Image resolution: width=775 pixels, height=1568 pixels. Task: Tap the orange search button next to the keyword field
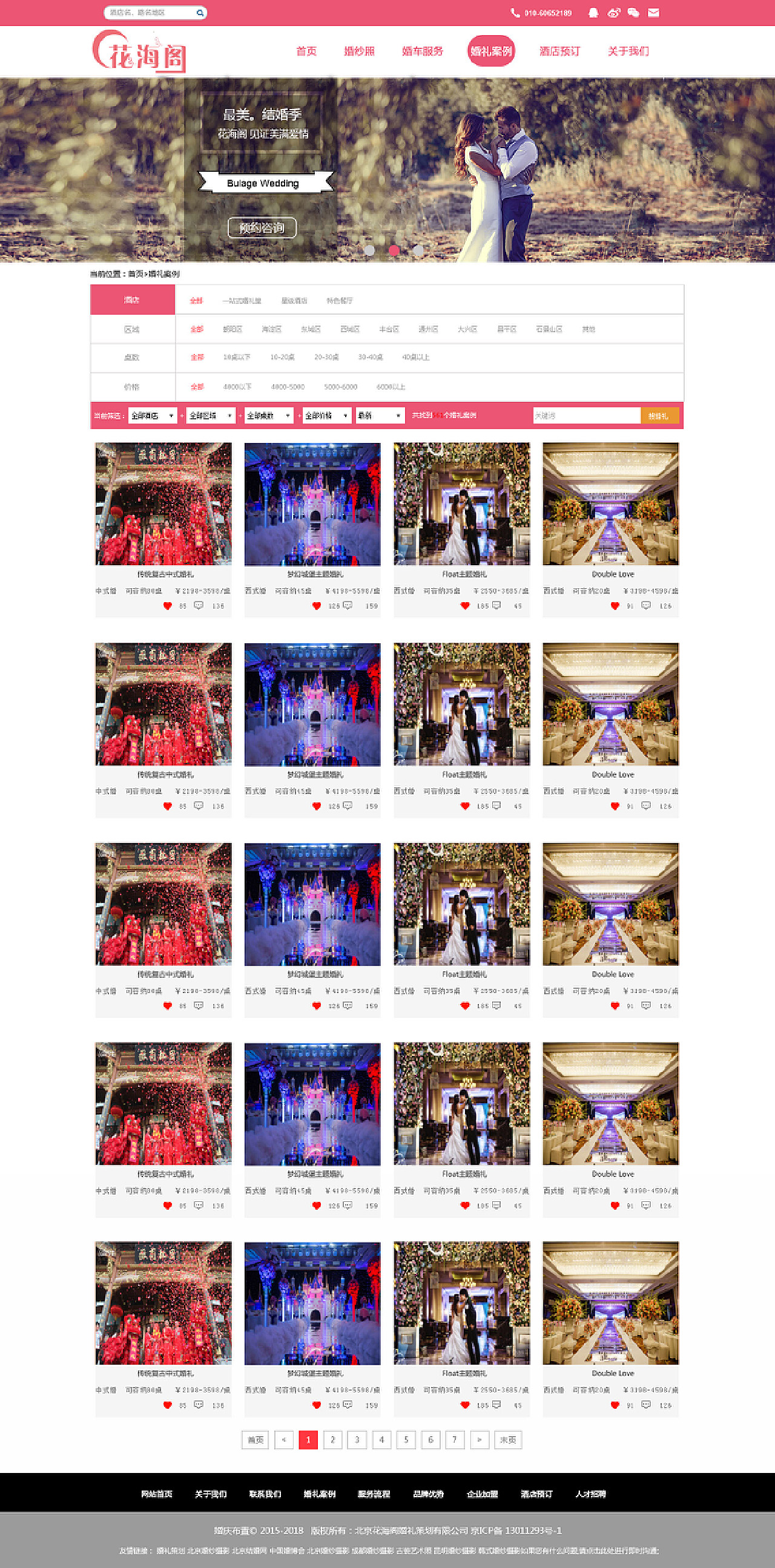[659, 416]
